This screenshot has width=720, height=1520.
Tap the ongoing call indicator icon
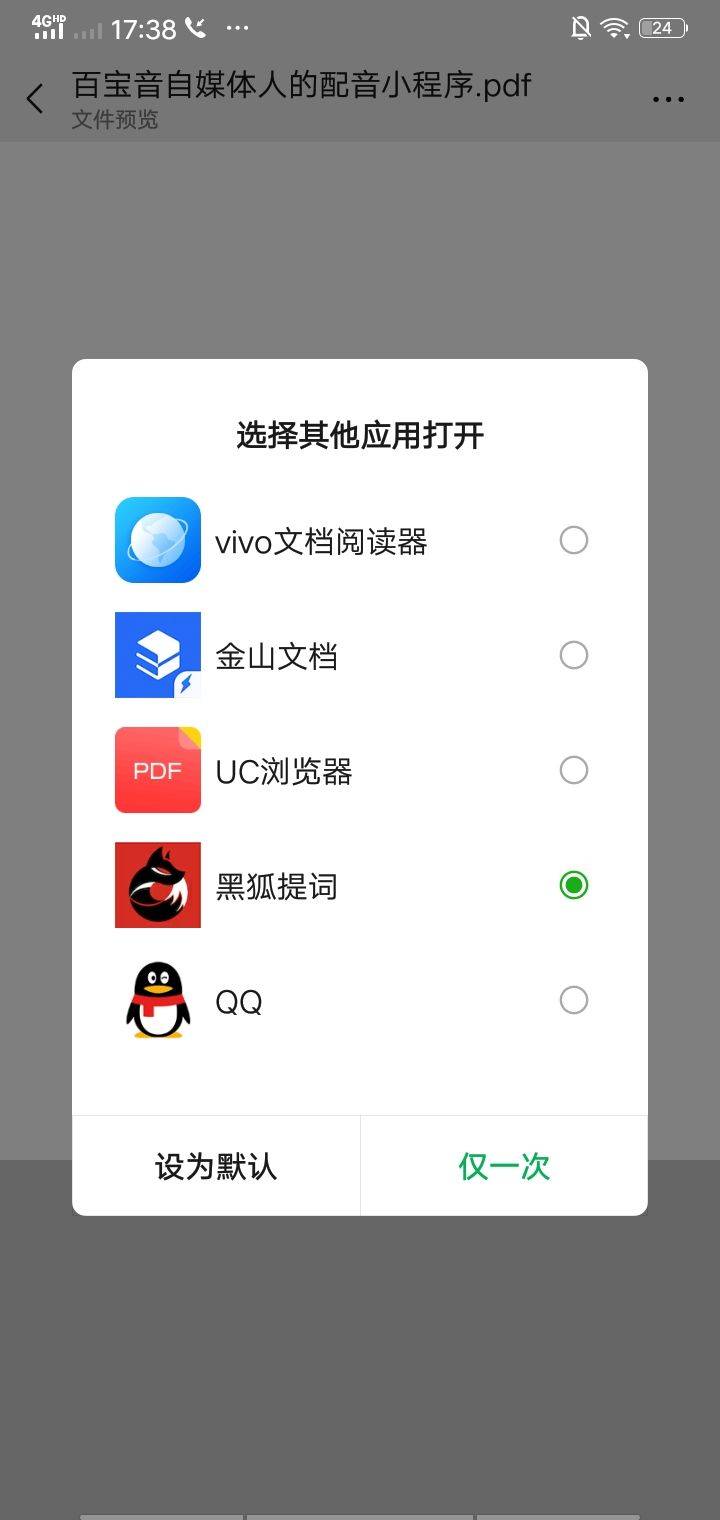click(x=197, y=27)
